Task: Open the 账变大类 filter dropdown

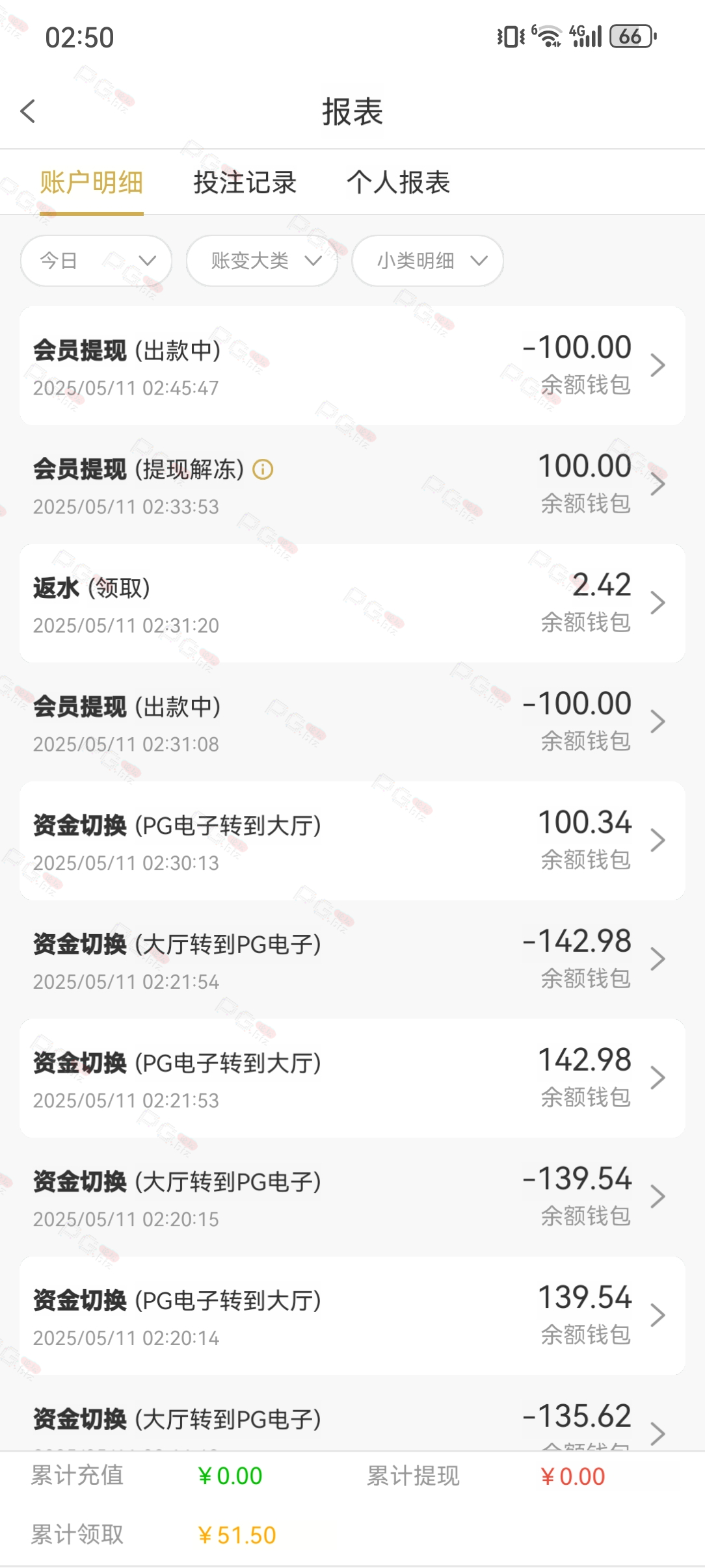Action: [x=262, y=261]
